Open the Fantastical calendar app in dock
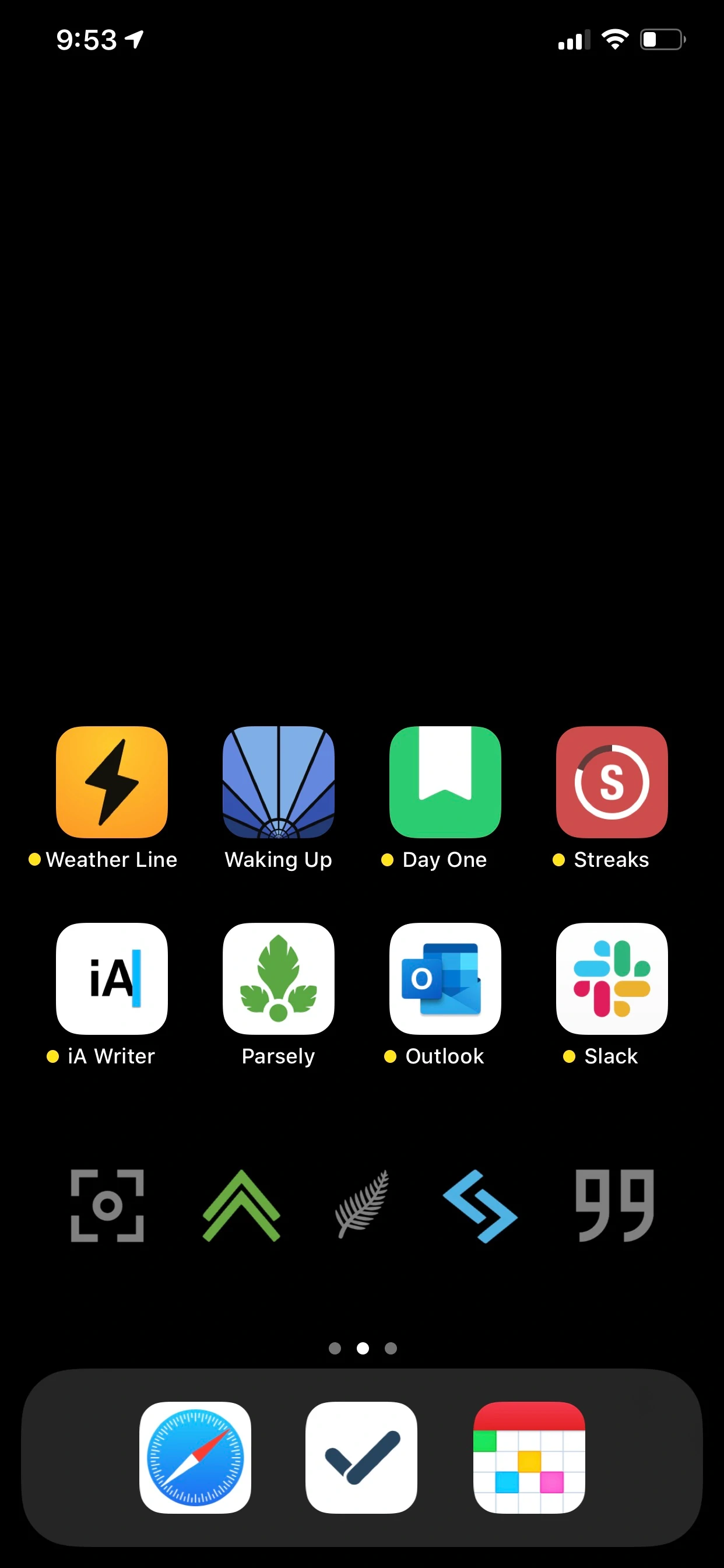724x1568 pixels. click(x=529, y=1457)
